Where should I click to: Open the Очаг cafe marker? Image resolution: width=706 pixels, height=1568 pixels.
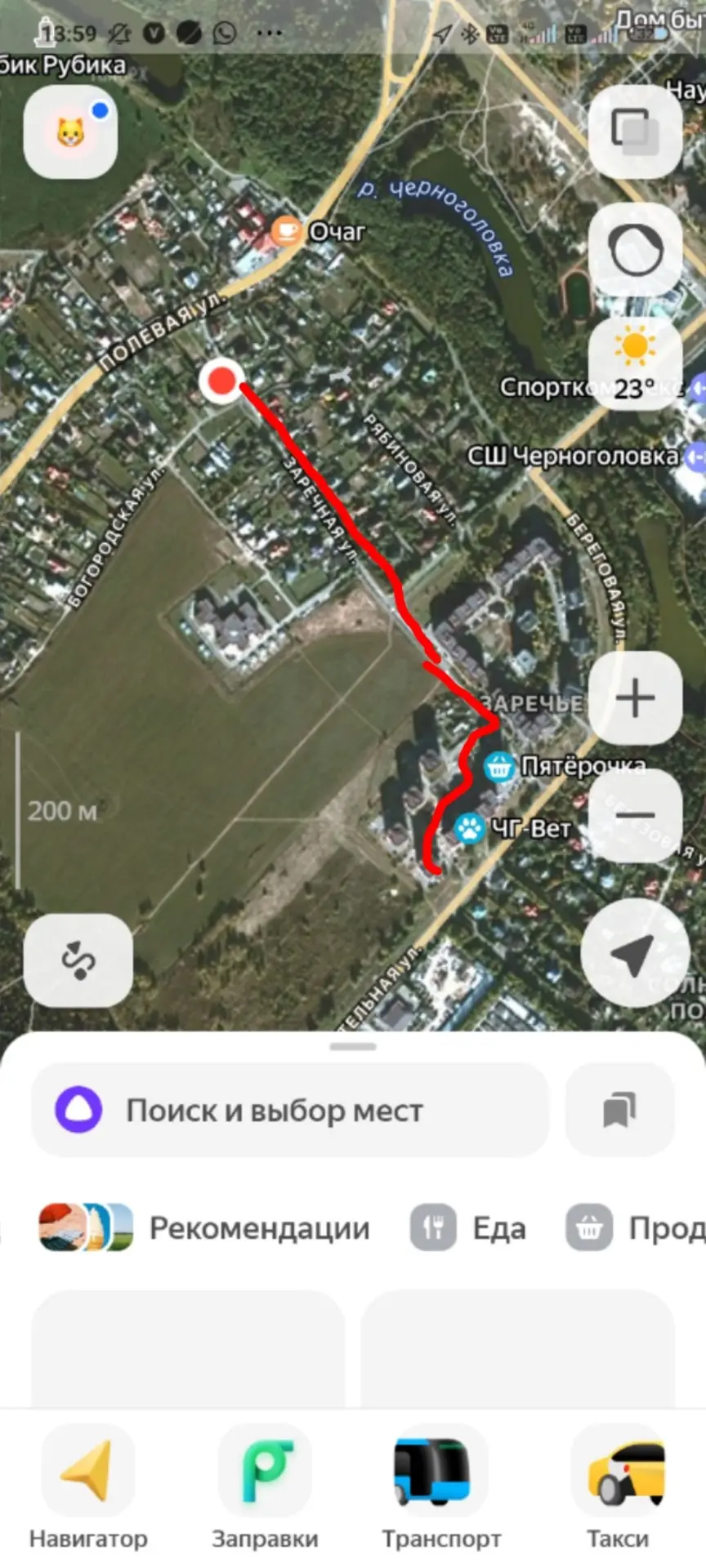[286, 231]
